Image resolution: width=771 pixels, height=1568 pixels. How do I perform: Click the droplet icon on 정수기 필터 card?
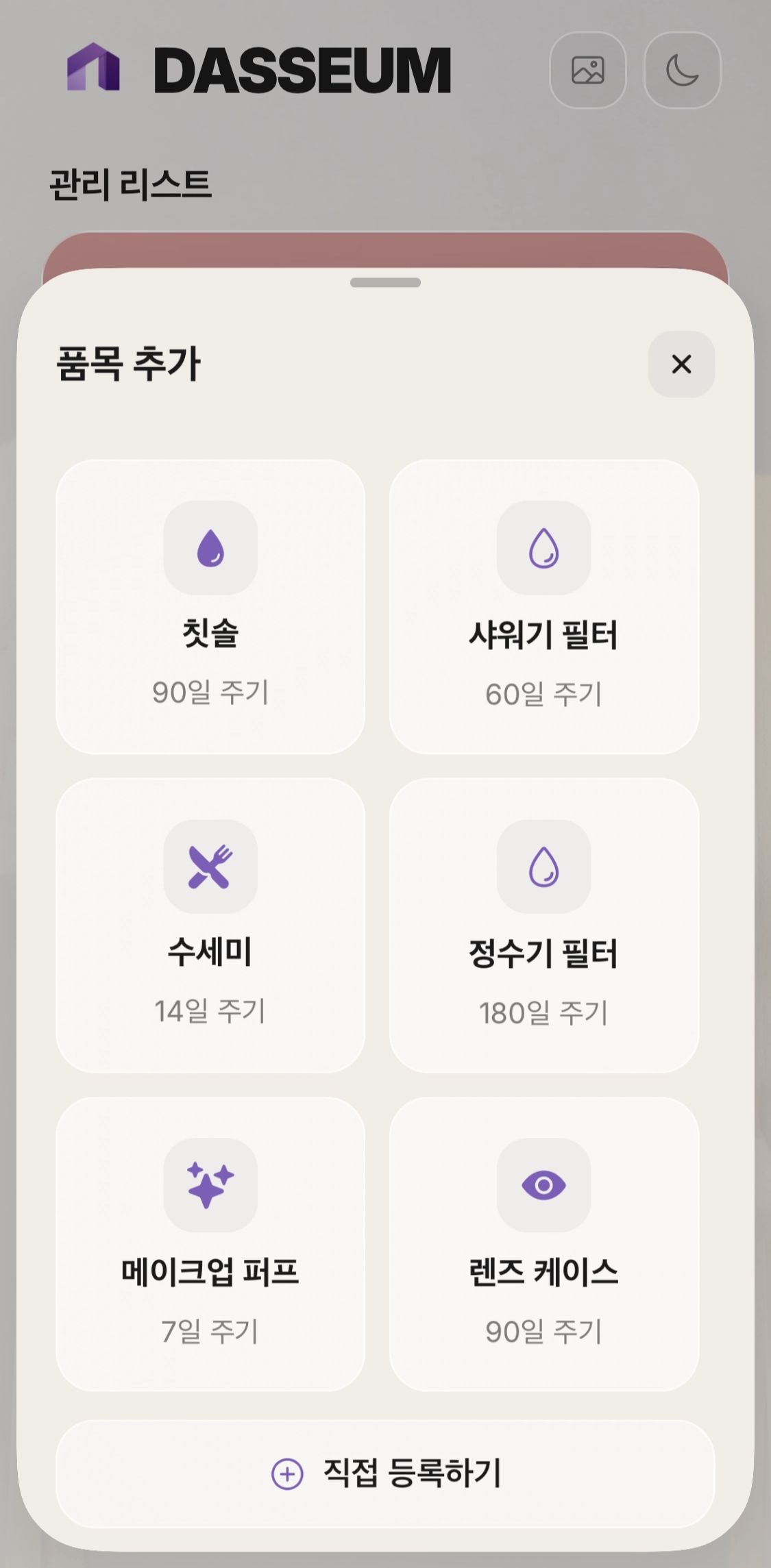click(x=544, y=867)
